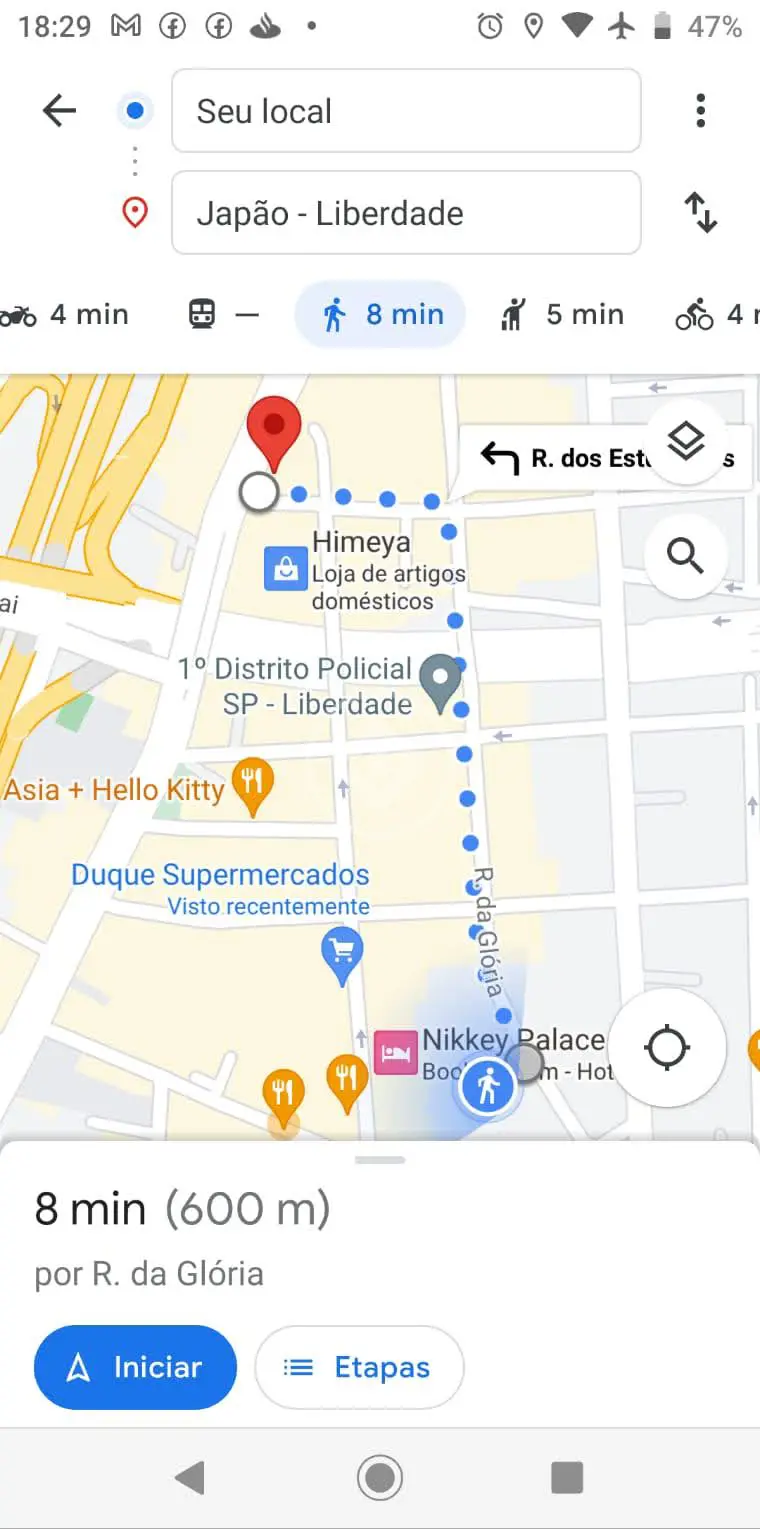Go back using the top arrow
The width and height of the screenshot is (760, 1529).
[59, 111]
